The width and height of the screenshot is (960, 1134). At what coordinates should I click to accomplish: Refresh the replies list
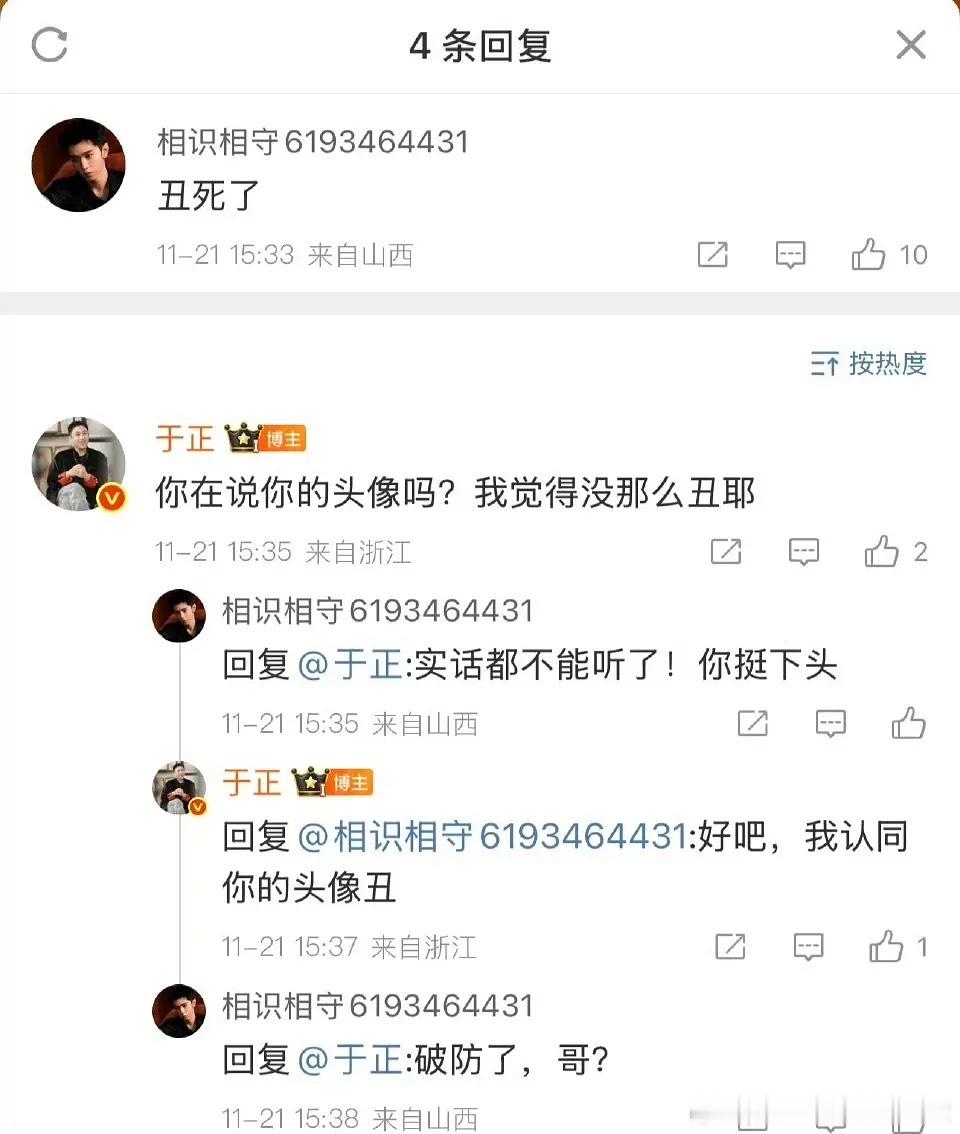[x=52, y=44]
